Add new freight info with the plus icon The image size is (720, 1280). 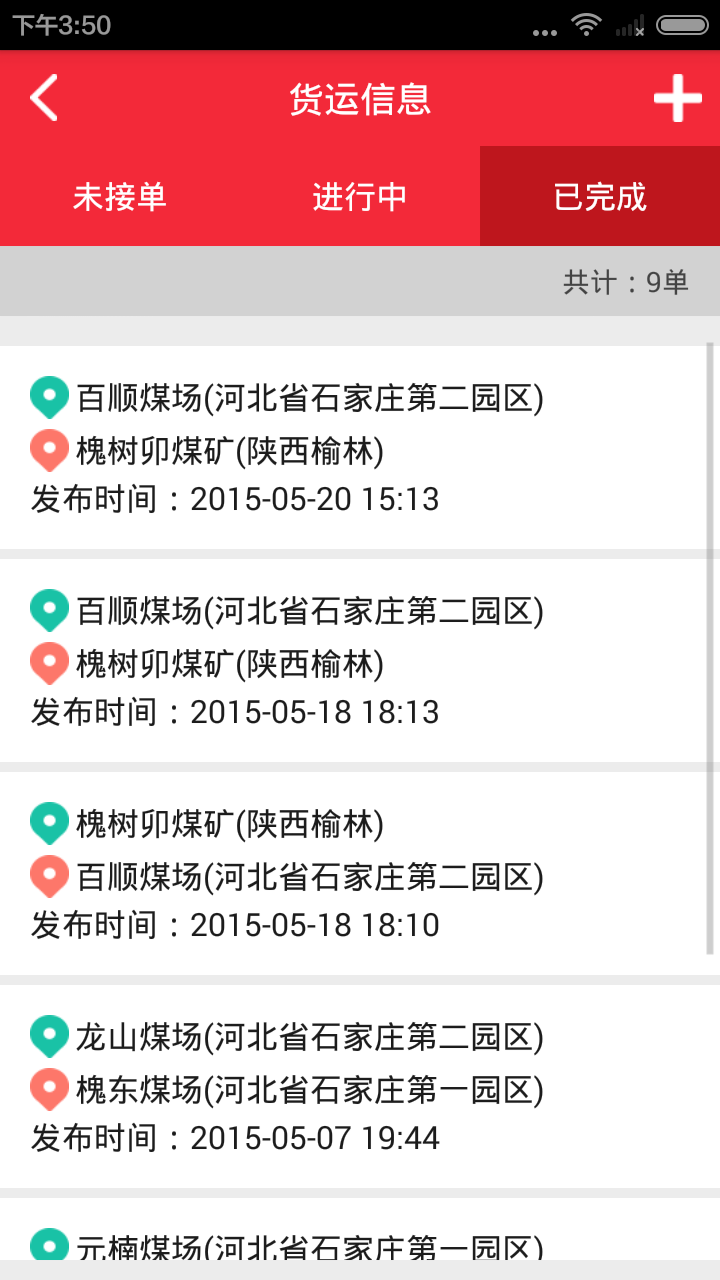[x=677, y=98]
